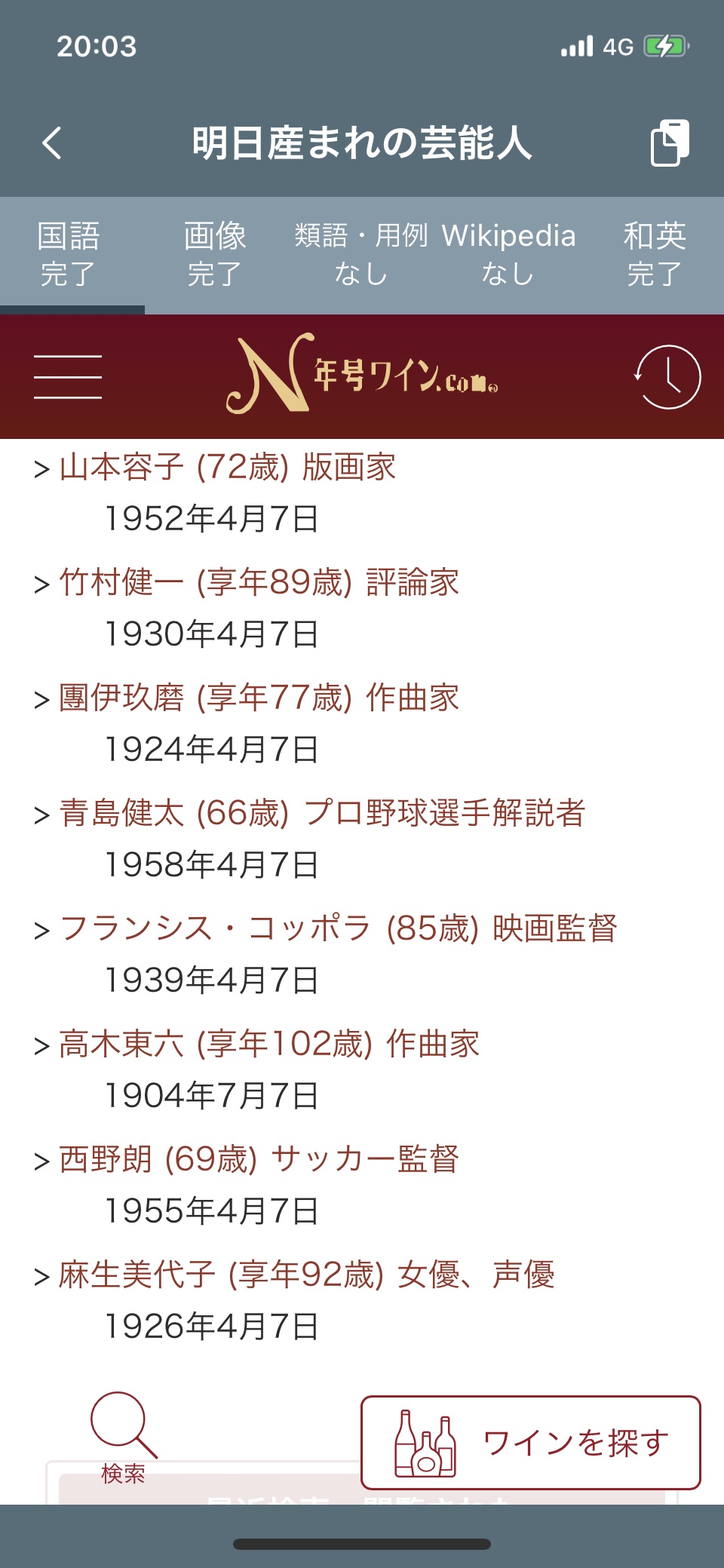Open the Wikipedia tab
724x1568 pixels.
coord(508,254)
